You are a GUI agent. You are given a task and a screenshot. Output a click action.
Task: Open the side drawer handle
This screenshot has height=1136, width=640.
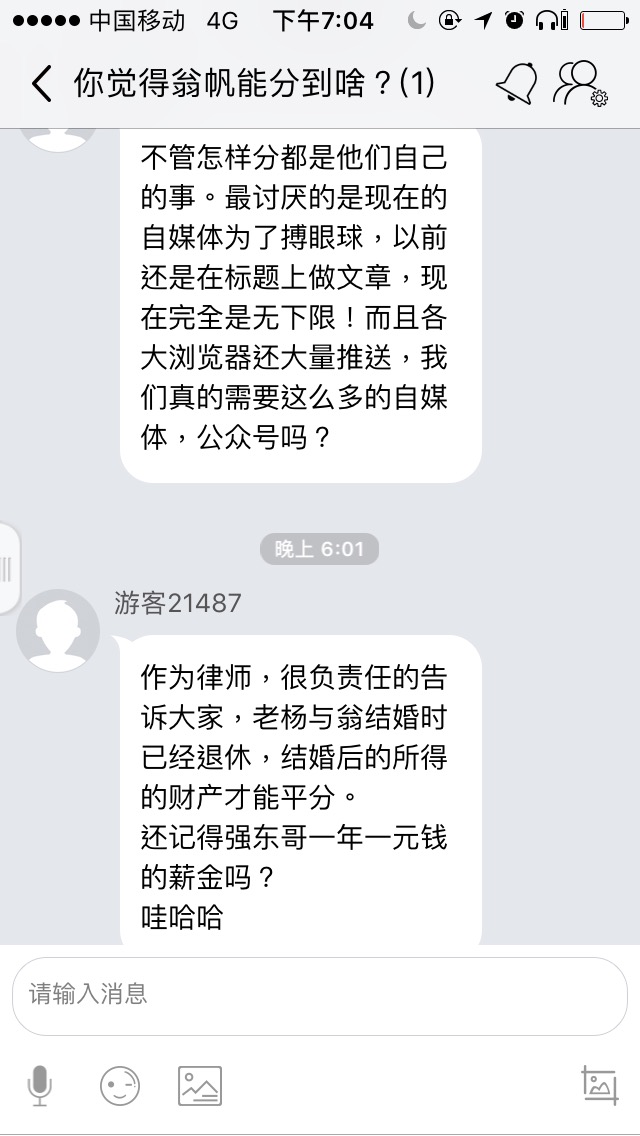coord(8,568)
